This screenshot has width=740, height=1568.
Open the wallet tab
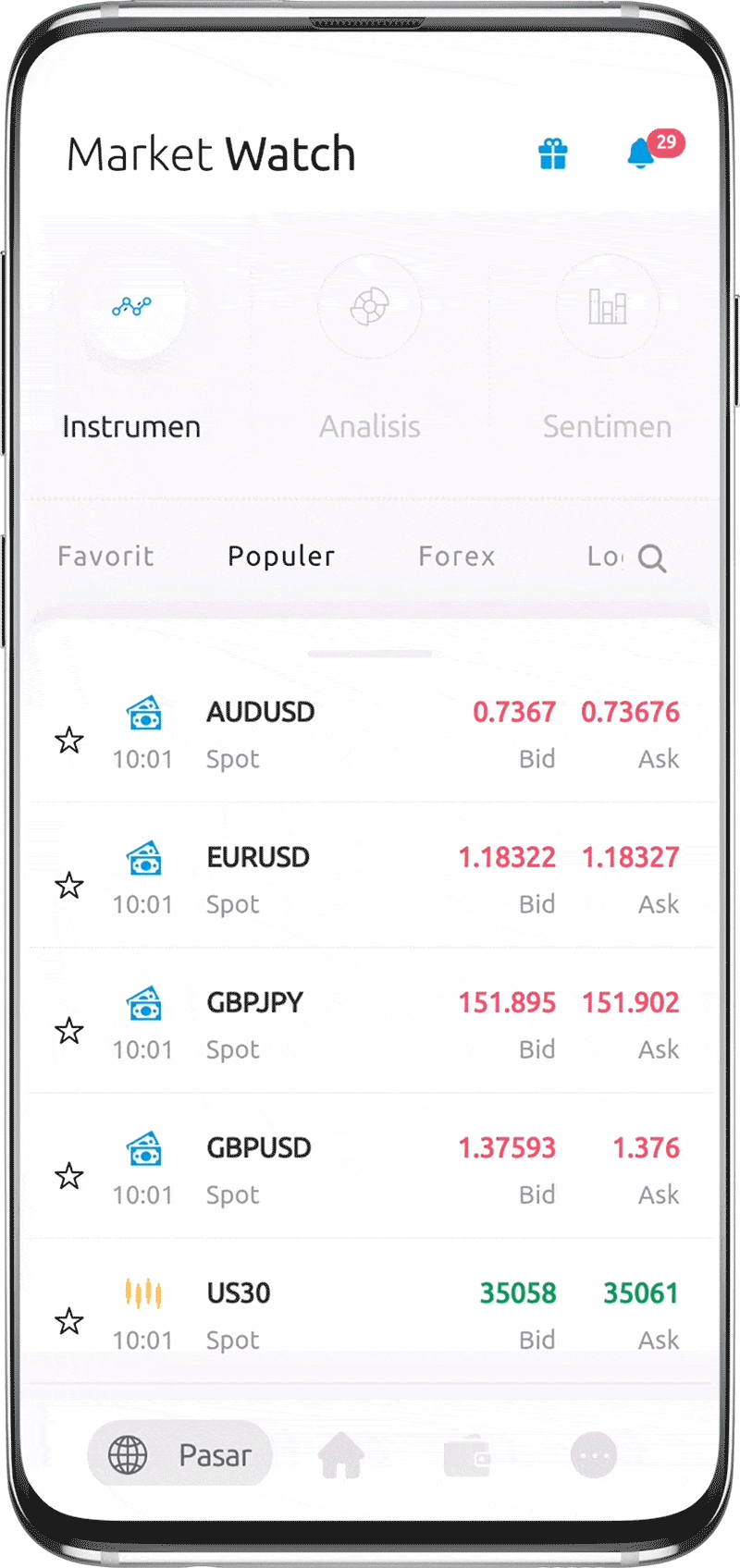point(467,1456)
